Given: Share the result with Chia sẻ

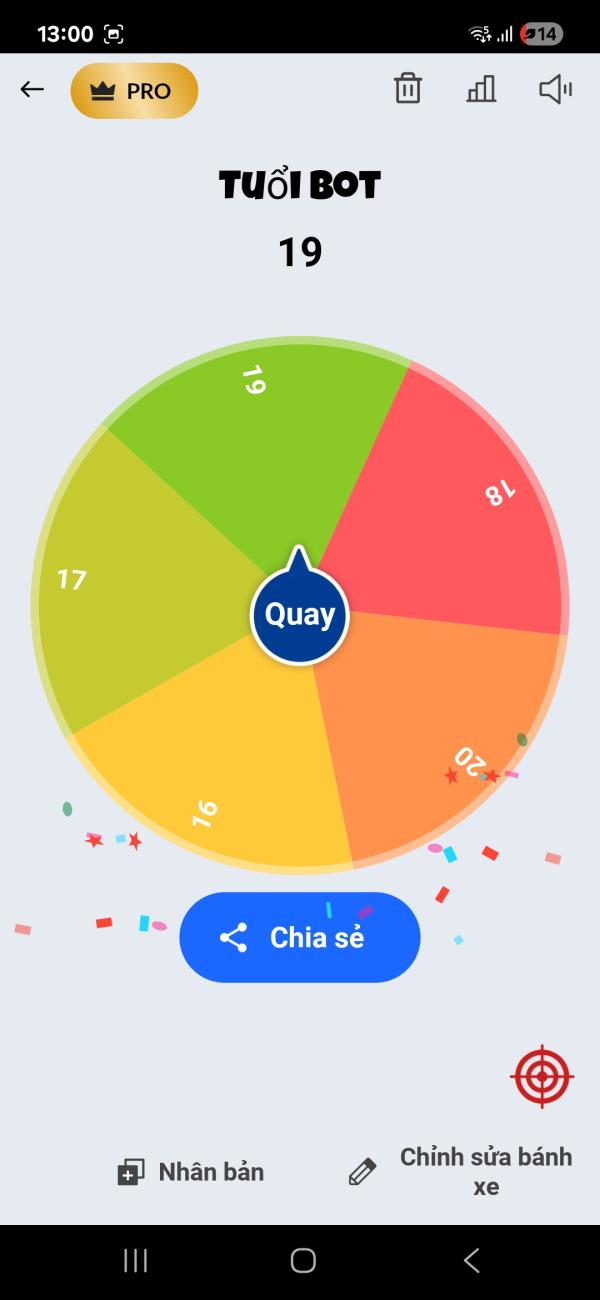Looking at the screenshot, I should (x=299, y=937).
